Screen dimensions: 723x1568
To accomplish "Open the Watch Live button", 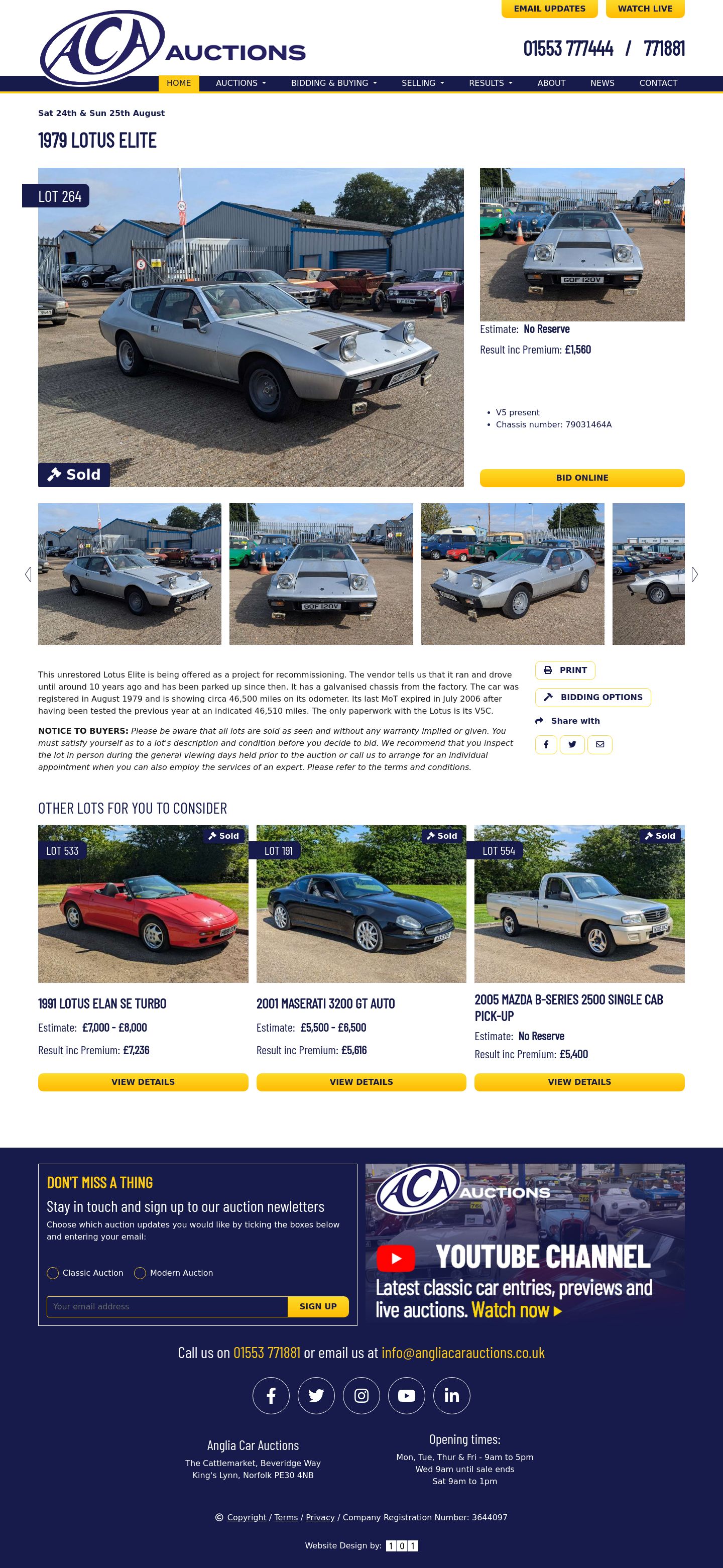I will [x=645, y=9].
